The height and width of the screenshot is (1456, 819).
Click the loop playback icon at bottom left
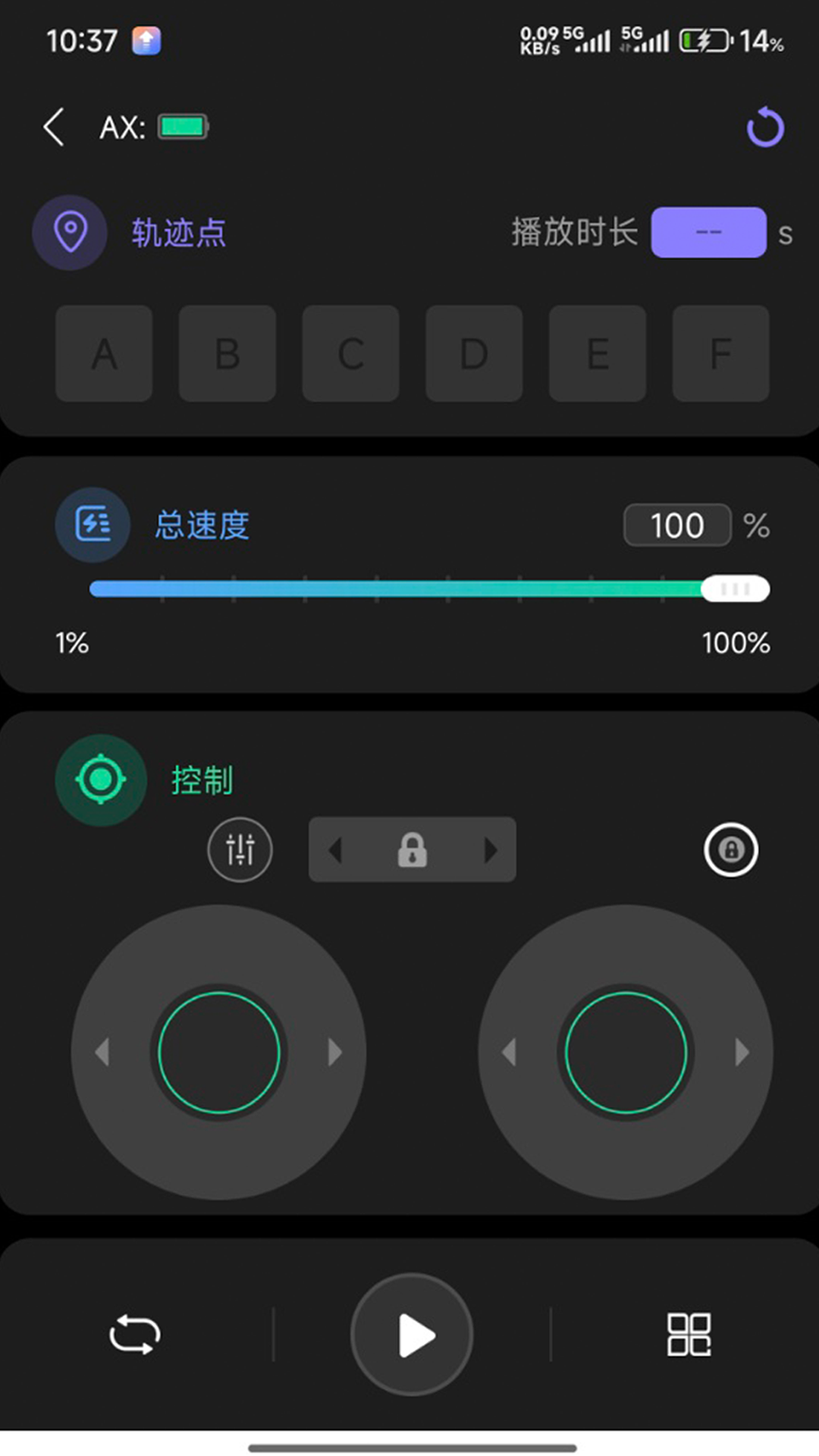[133, 1335]
